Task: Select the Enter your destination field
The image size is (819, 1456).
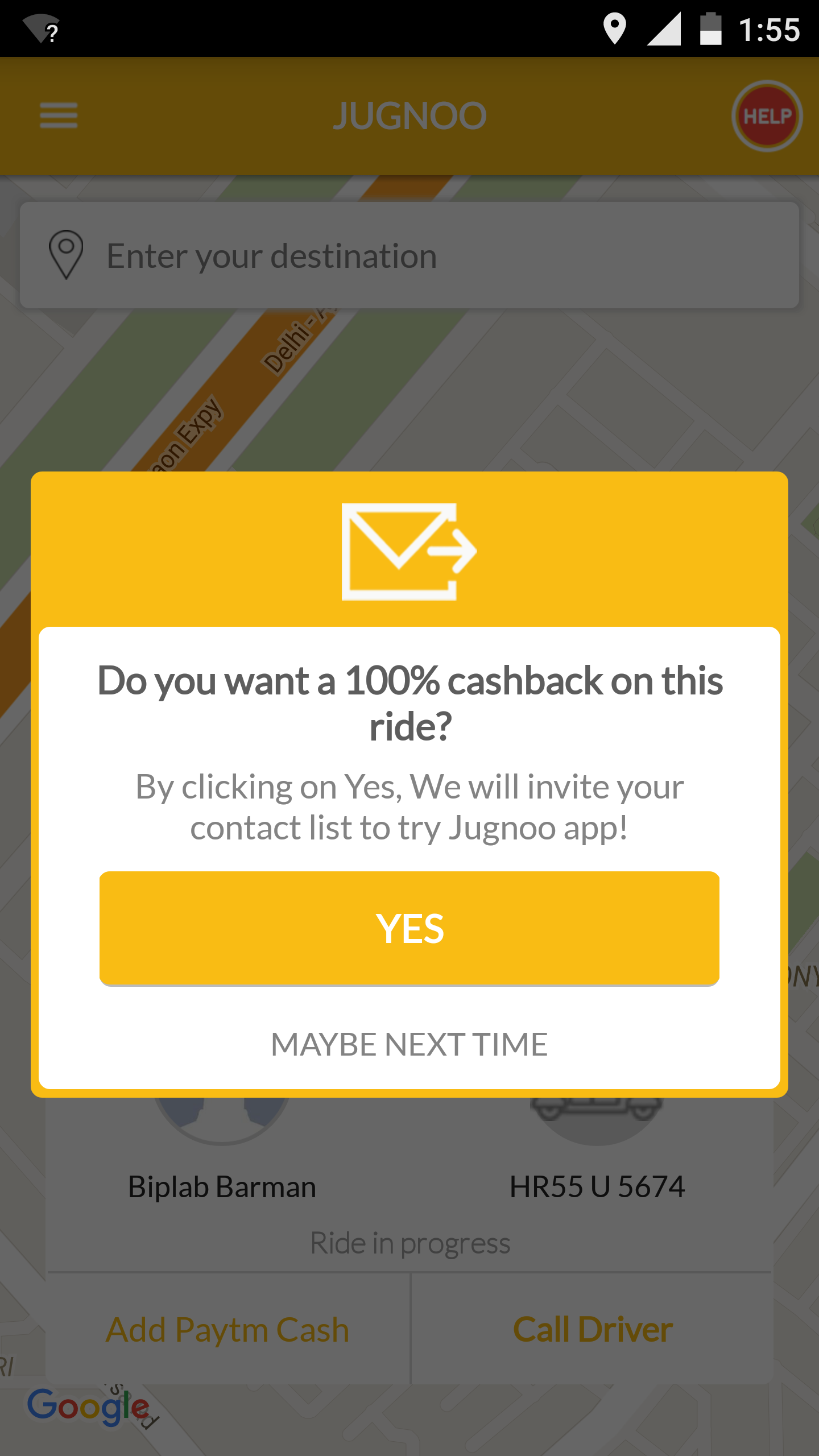Action: click(409, 255)
